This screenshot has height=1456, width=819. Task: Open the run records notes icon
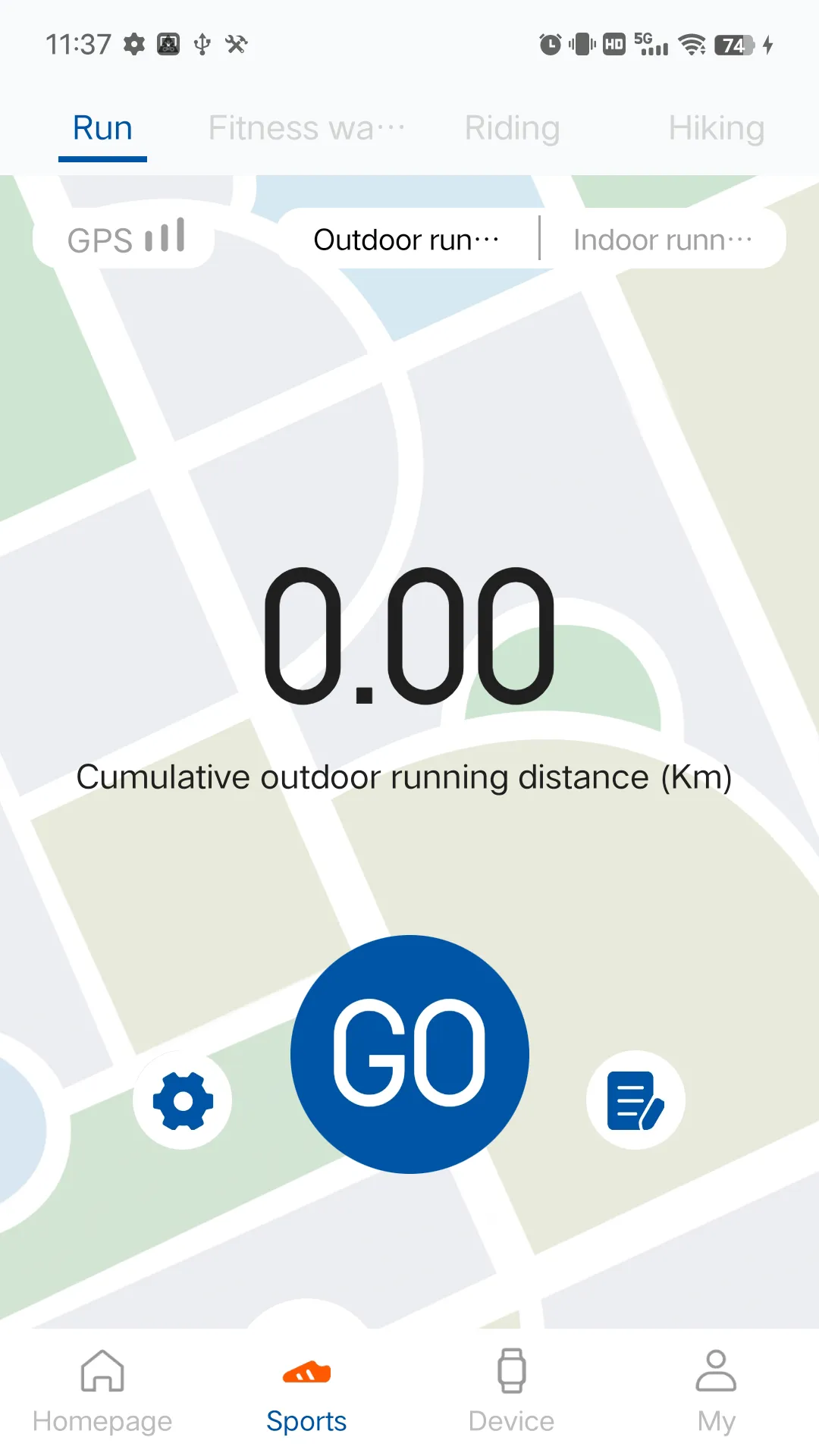click(635, 1100)
